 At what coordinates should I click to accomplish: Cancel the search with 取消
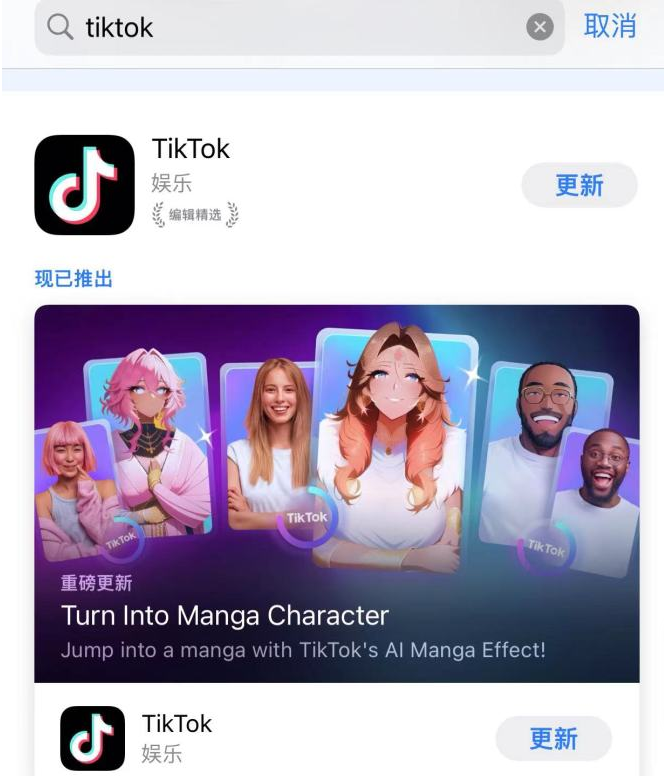[x=610, y=27]
